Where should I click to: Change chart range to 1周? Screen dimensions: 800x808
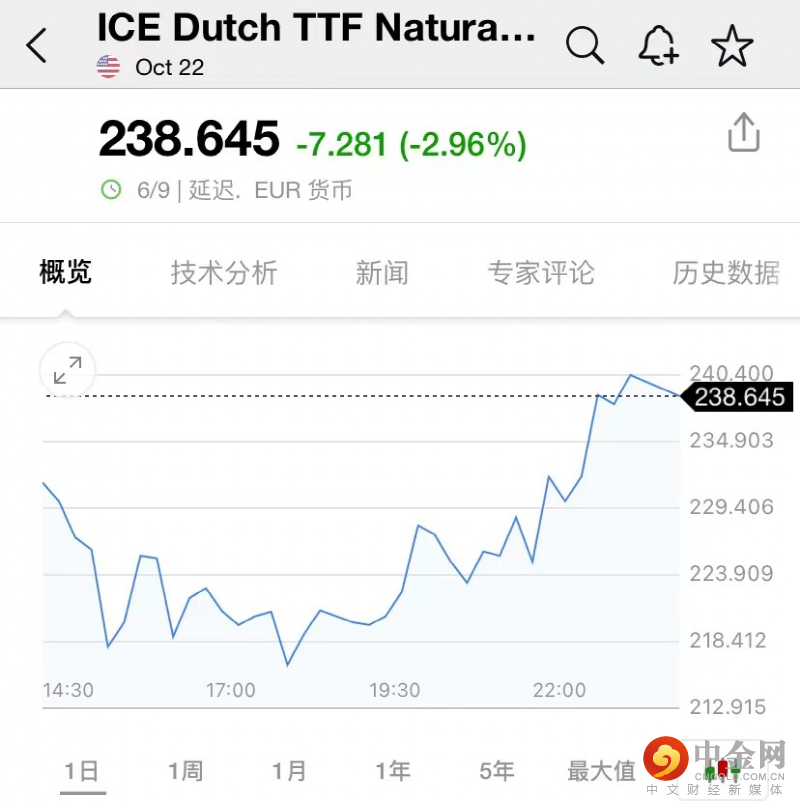[x=185, y=771]
